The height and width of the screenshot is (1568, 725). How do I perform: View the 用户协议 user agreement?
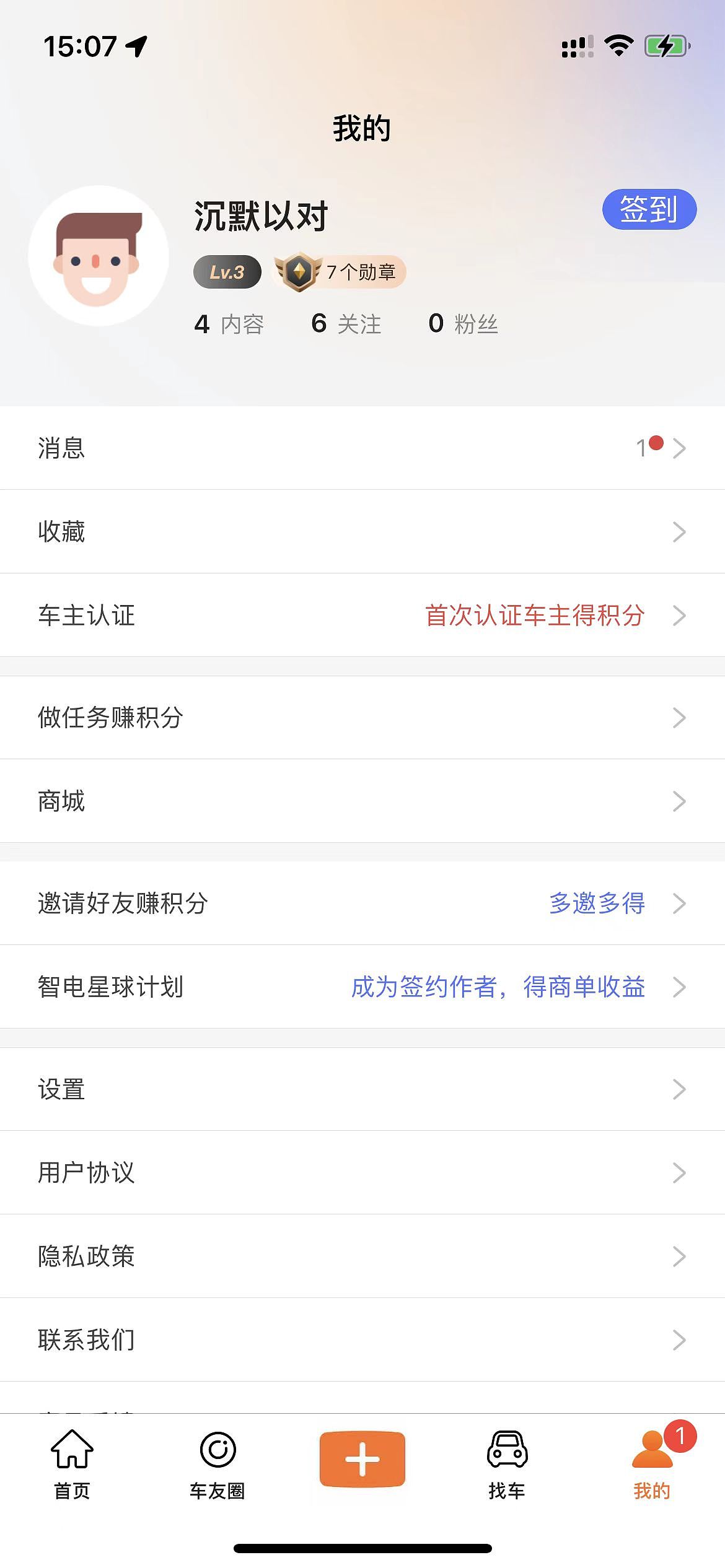[362, 1172]
